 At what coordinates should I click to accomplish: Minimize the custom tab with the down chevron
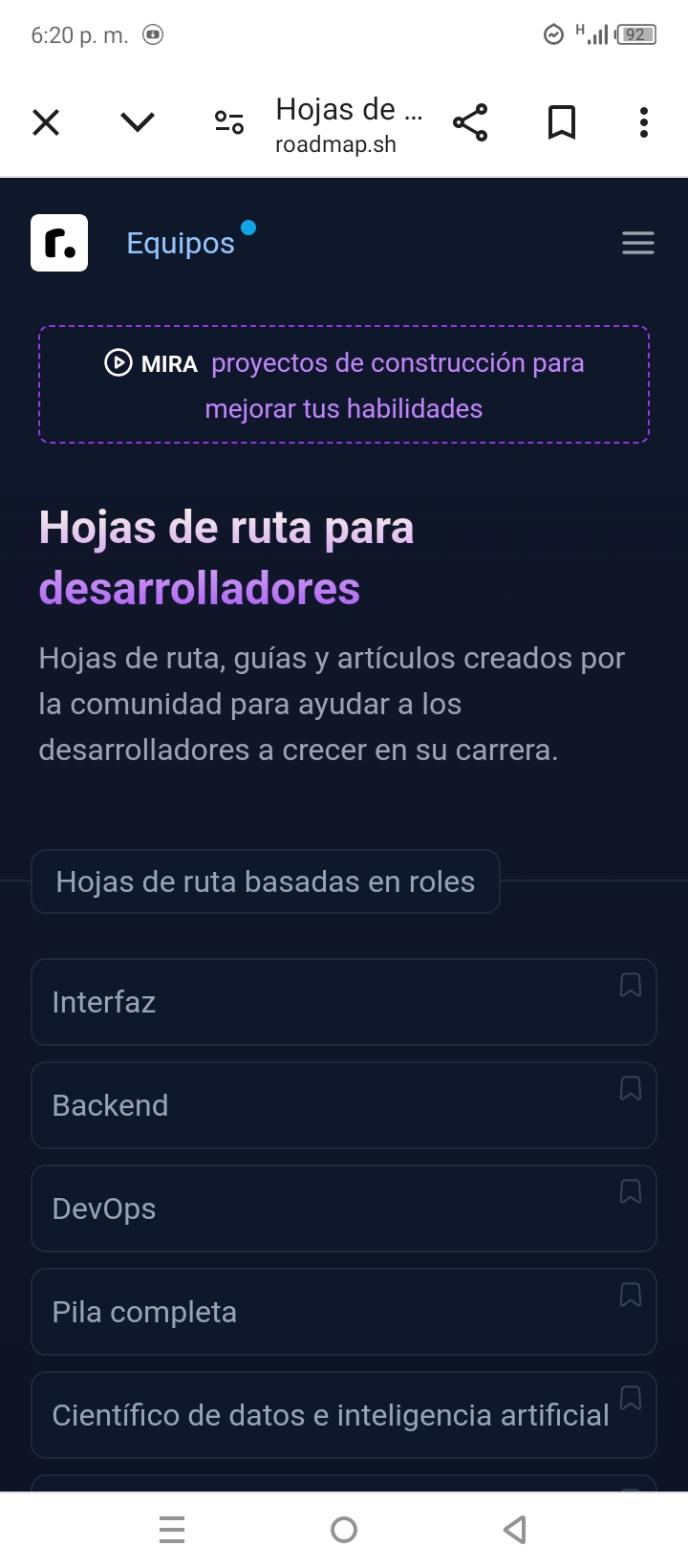[x=138, y=122]
